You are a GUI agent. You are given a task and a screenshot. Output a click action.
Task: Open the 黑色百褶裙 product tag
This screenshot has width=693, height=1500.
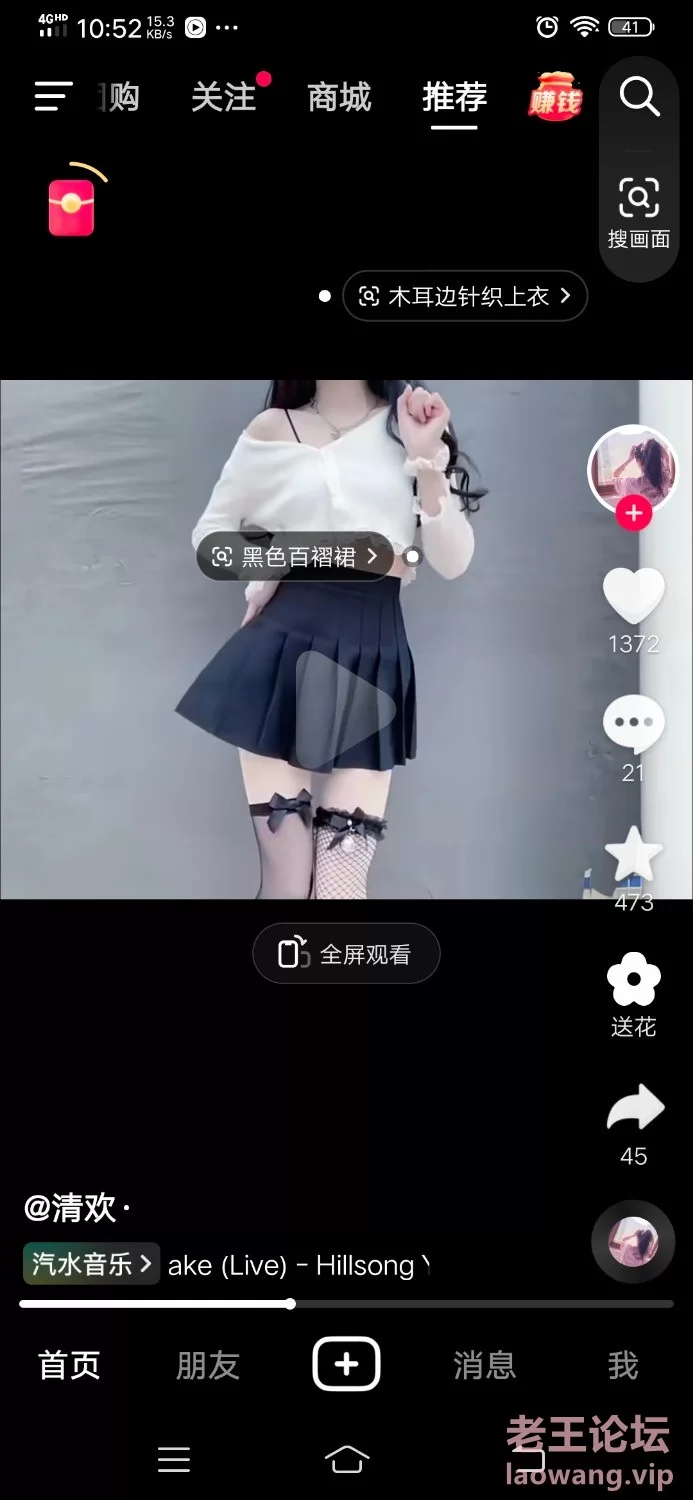click(295, 557)
